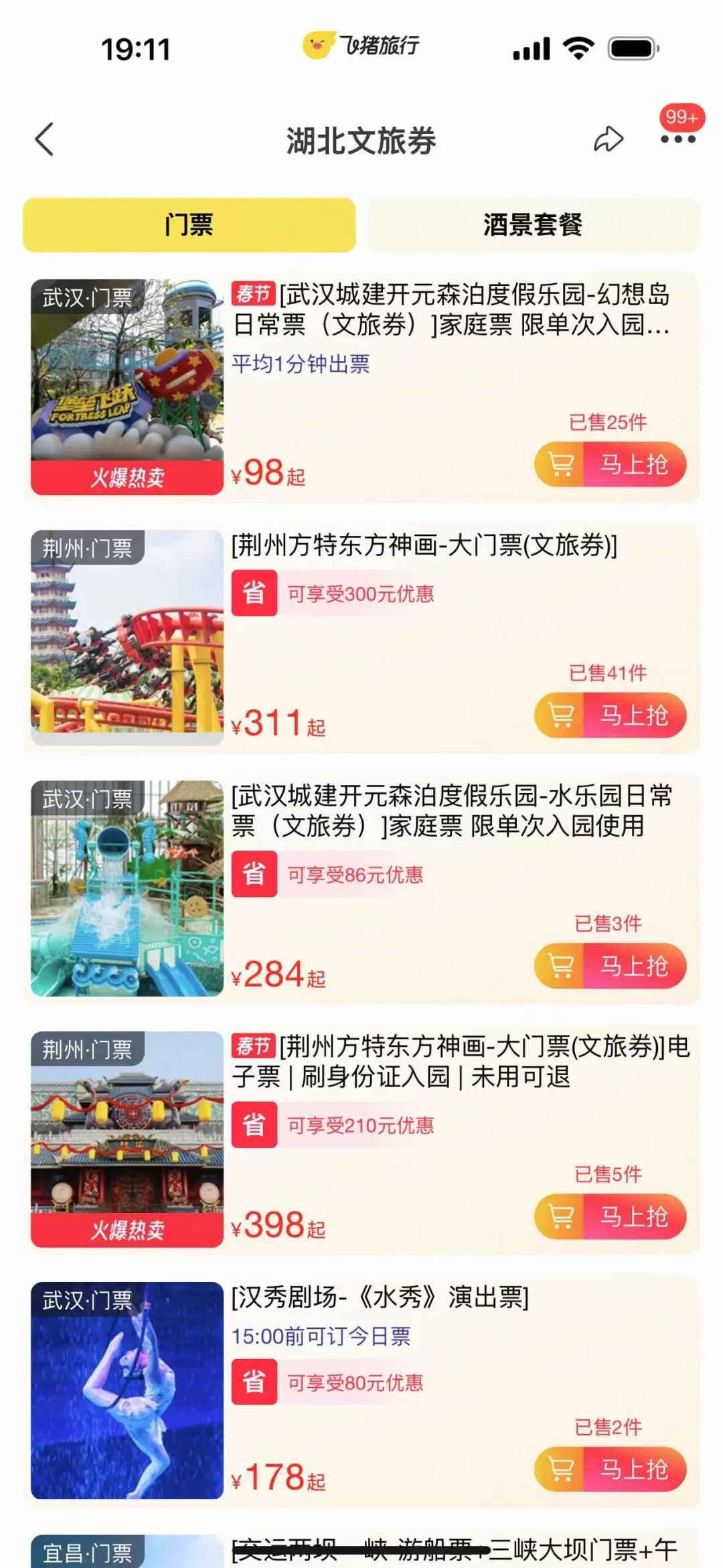Share the 湖北文旅券 page

608,139
